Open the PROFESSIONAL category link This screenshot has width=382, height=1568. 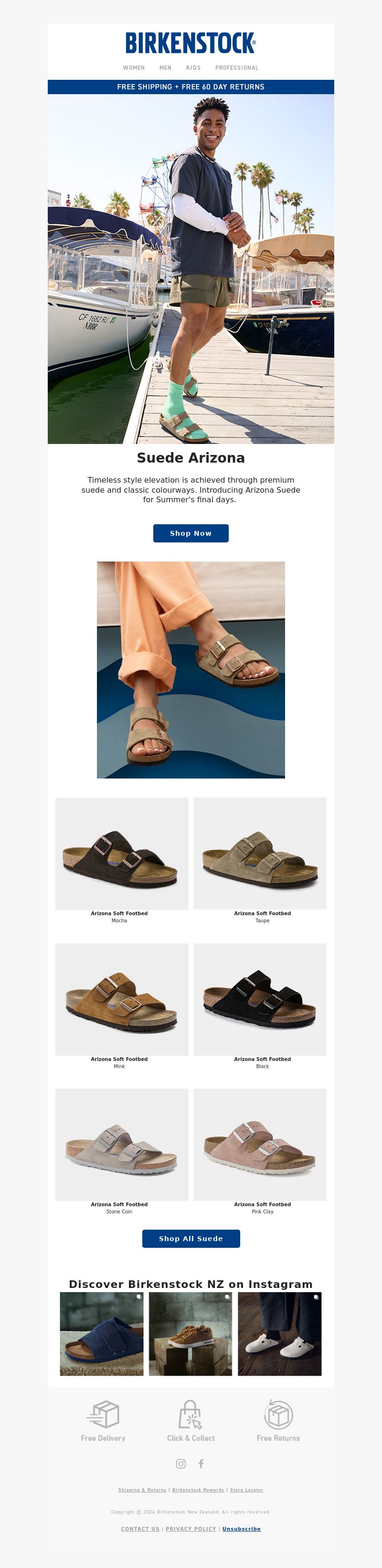(237, 67)
